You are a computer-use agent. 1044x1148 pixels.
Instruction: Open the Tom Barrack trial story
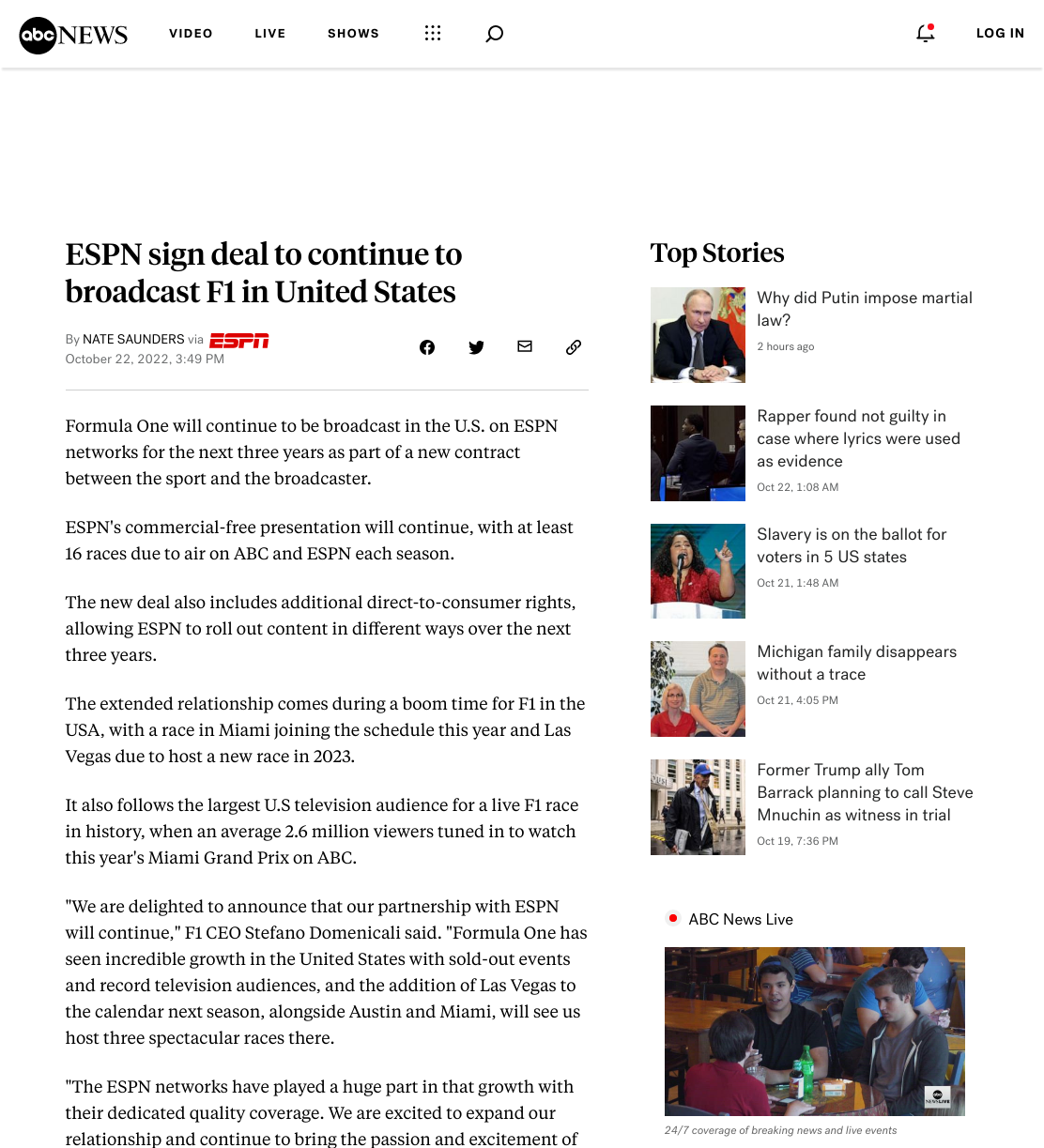865,792
